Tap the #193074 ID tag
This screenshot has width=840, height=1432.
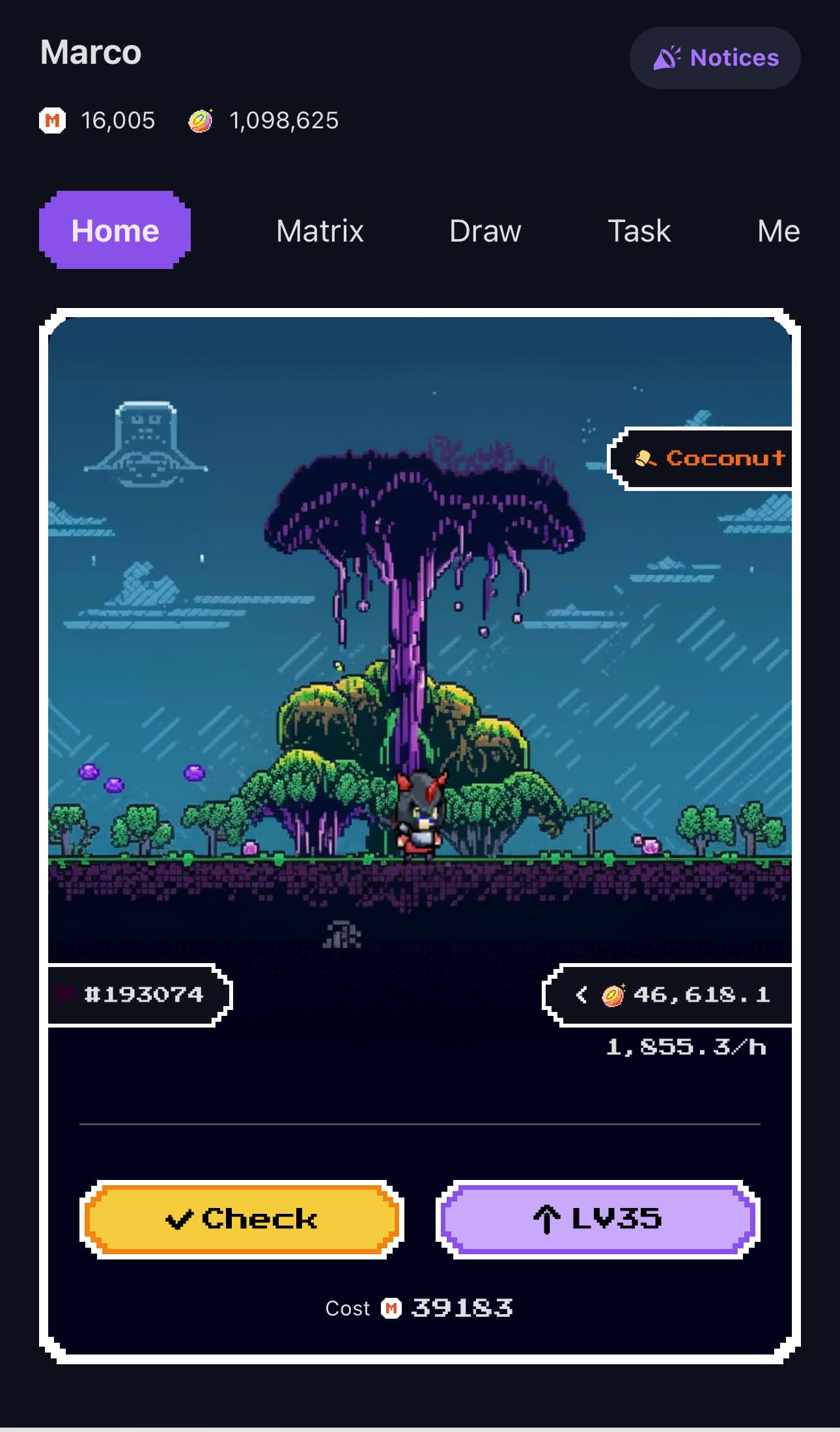tap(140, 994)
